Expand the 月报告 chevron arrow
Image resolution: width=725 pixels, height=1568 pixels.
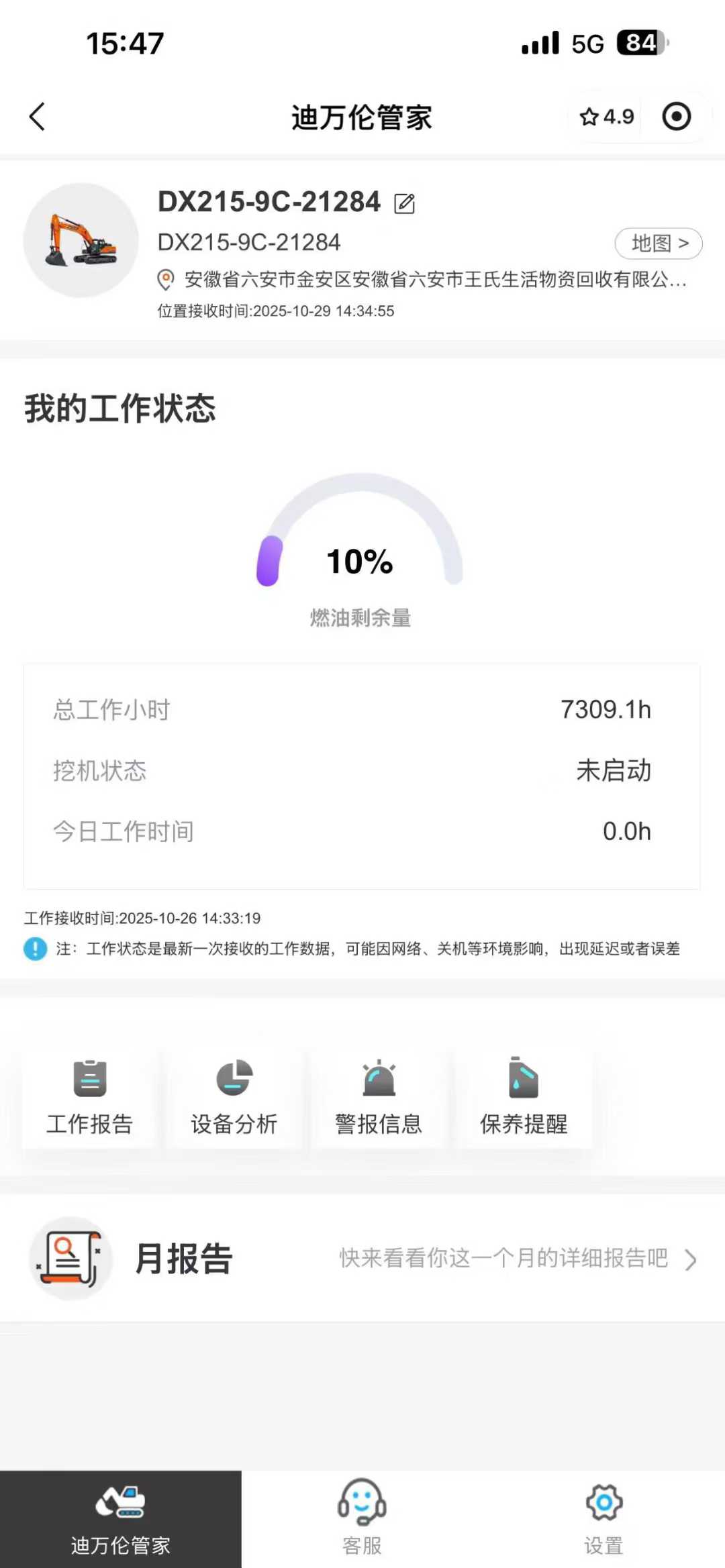click(690, 1259)
